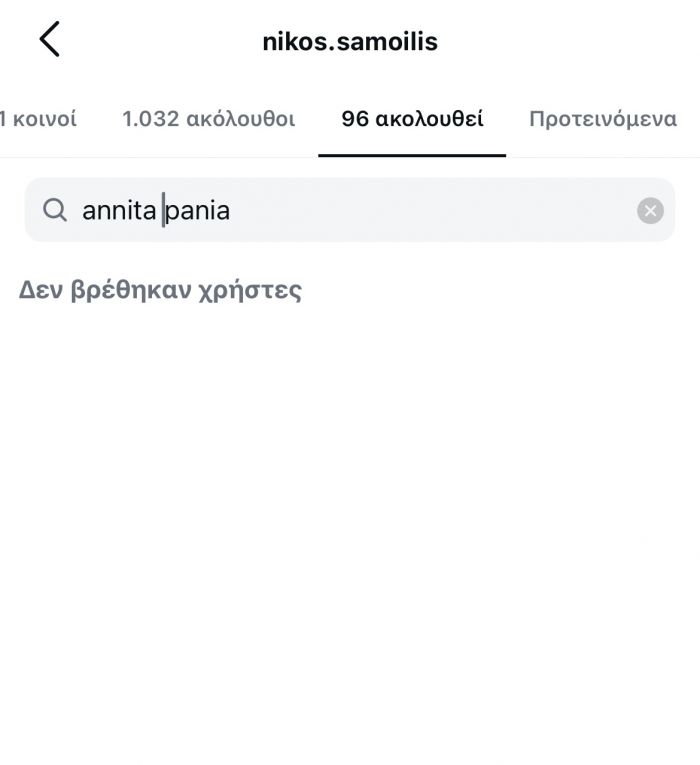Open the 1.032 ακόλουθοι tab
700x765 pixels.
pos(208,120)
